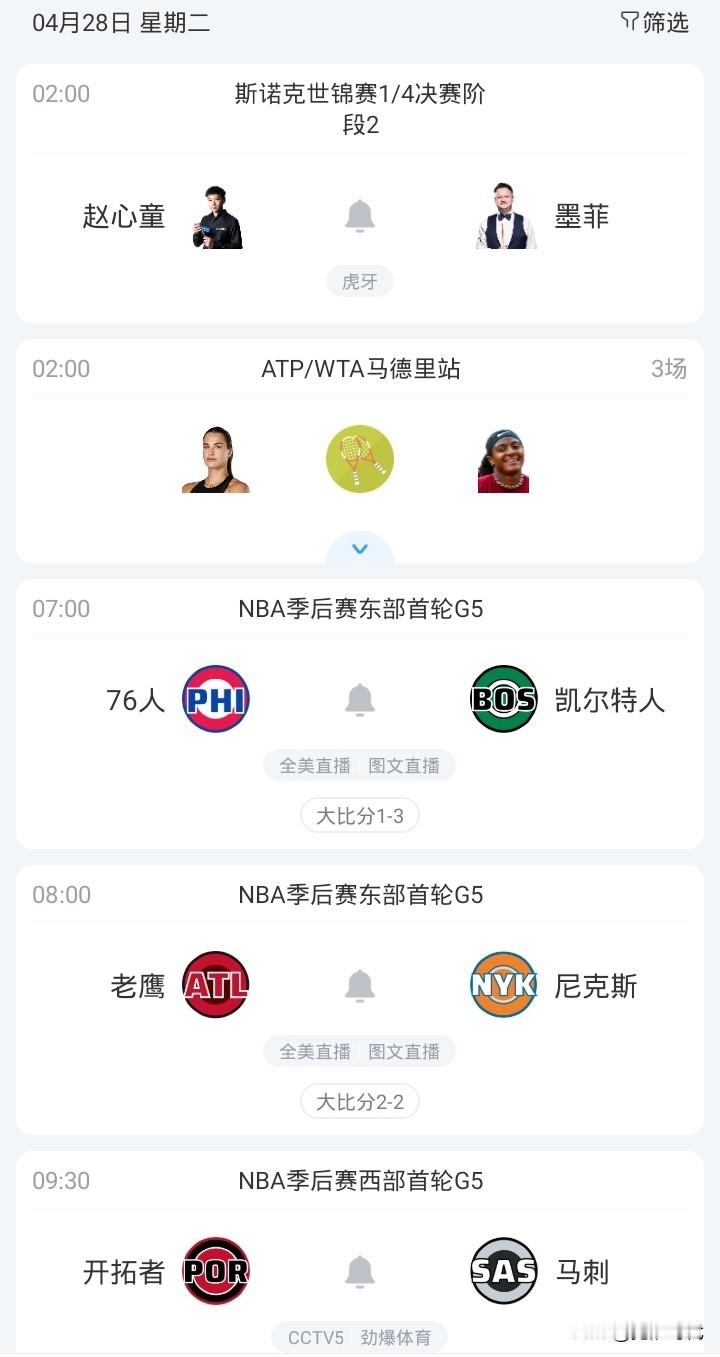Turn on reminder for 老鹰 vs 尼克斯
720x1357 pixels.
point(359,985)
